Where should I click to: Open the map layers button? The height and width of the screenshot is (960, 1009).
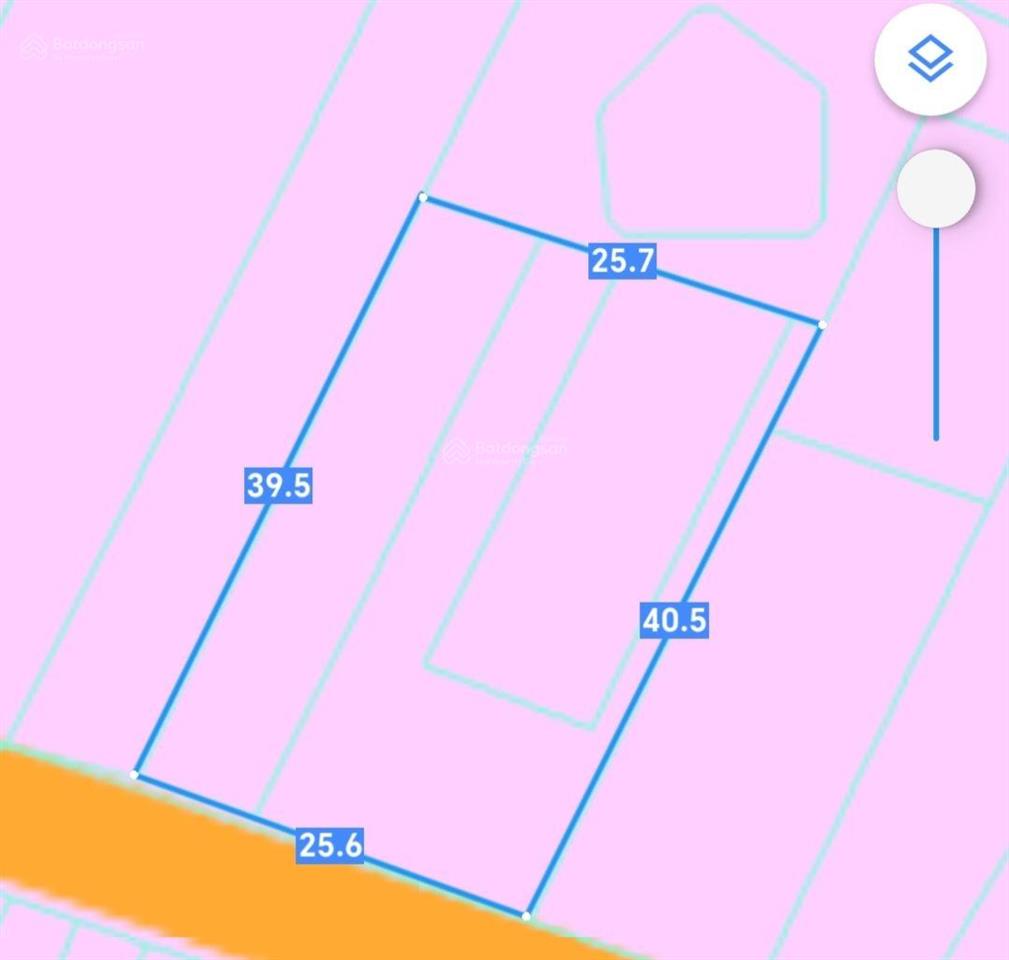(930, 60)
